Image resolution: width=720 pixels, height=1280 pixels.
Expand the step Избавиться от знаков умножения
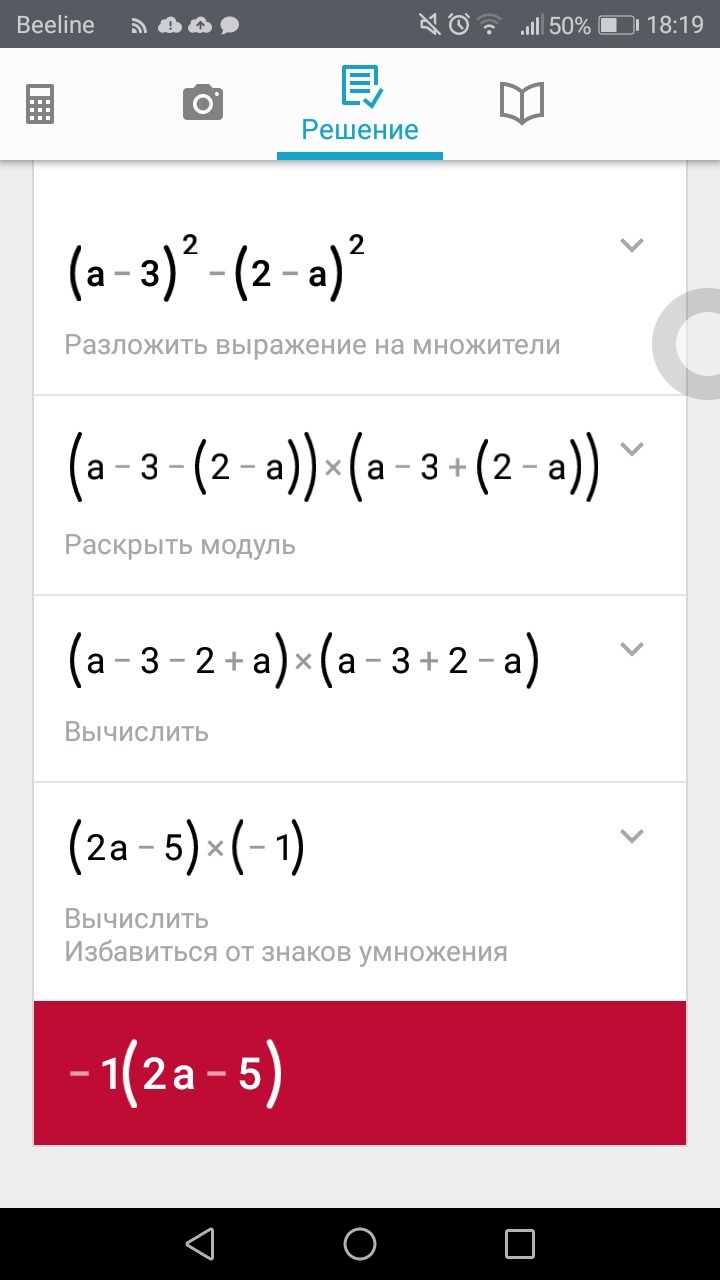631,835
